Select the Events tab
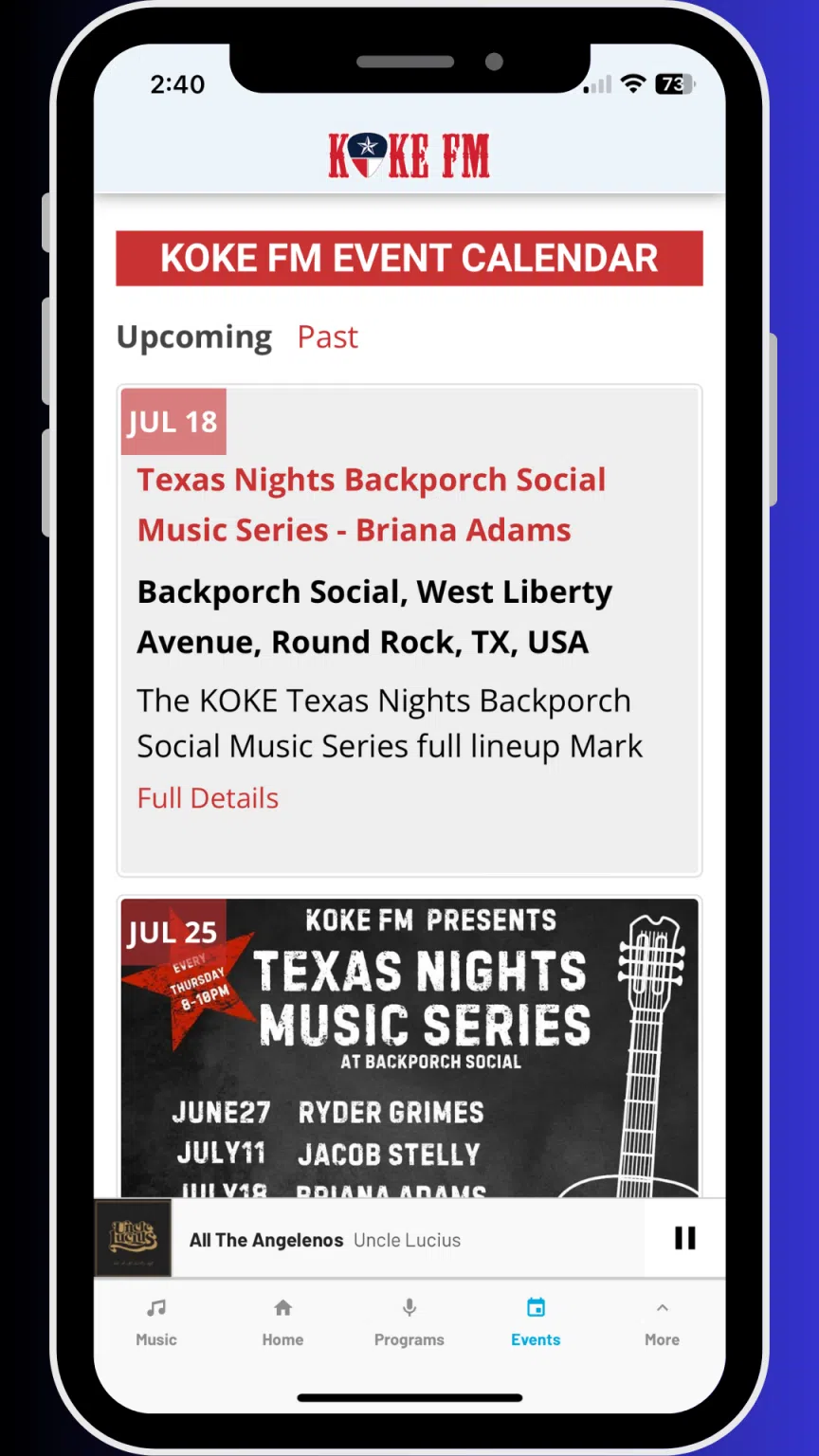 point(536,1323)
